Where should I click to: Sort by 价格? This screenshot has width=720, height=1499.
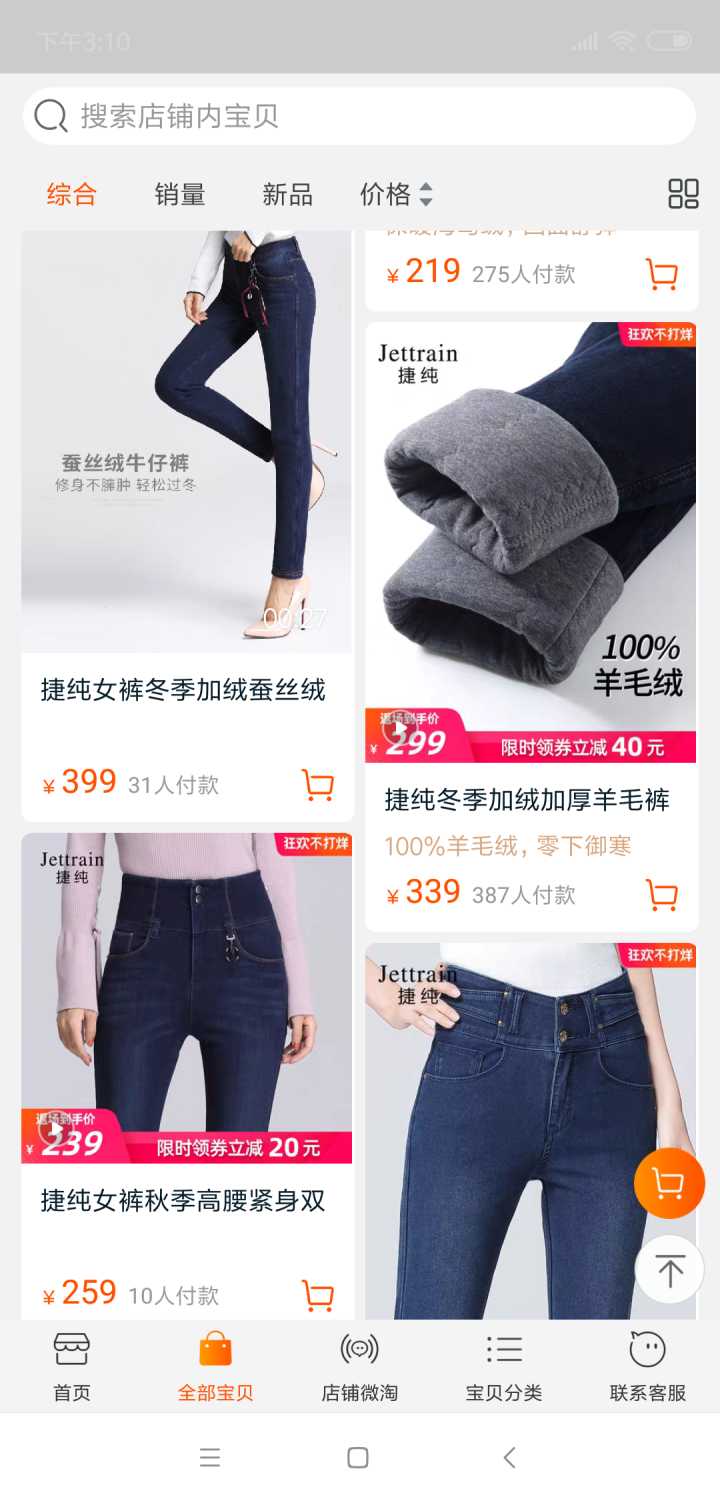click(x=396, y=194)
